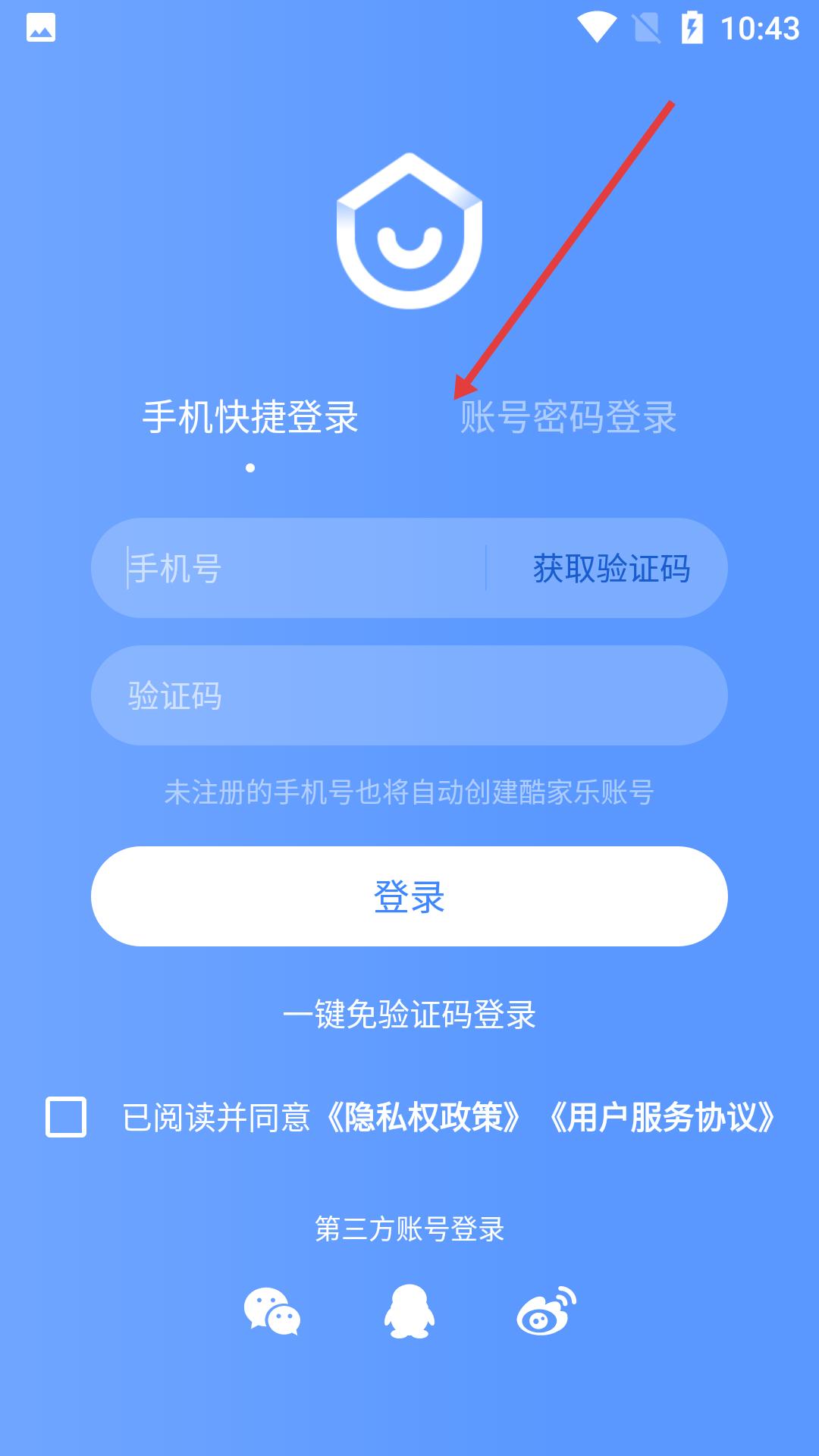This screenshot has height=1456, width=819.
Task: Open the 《隐私权政策》 link
Action: [423, 1117]
